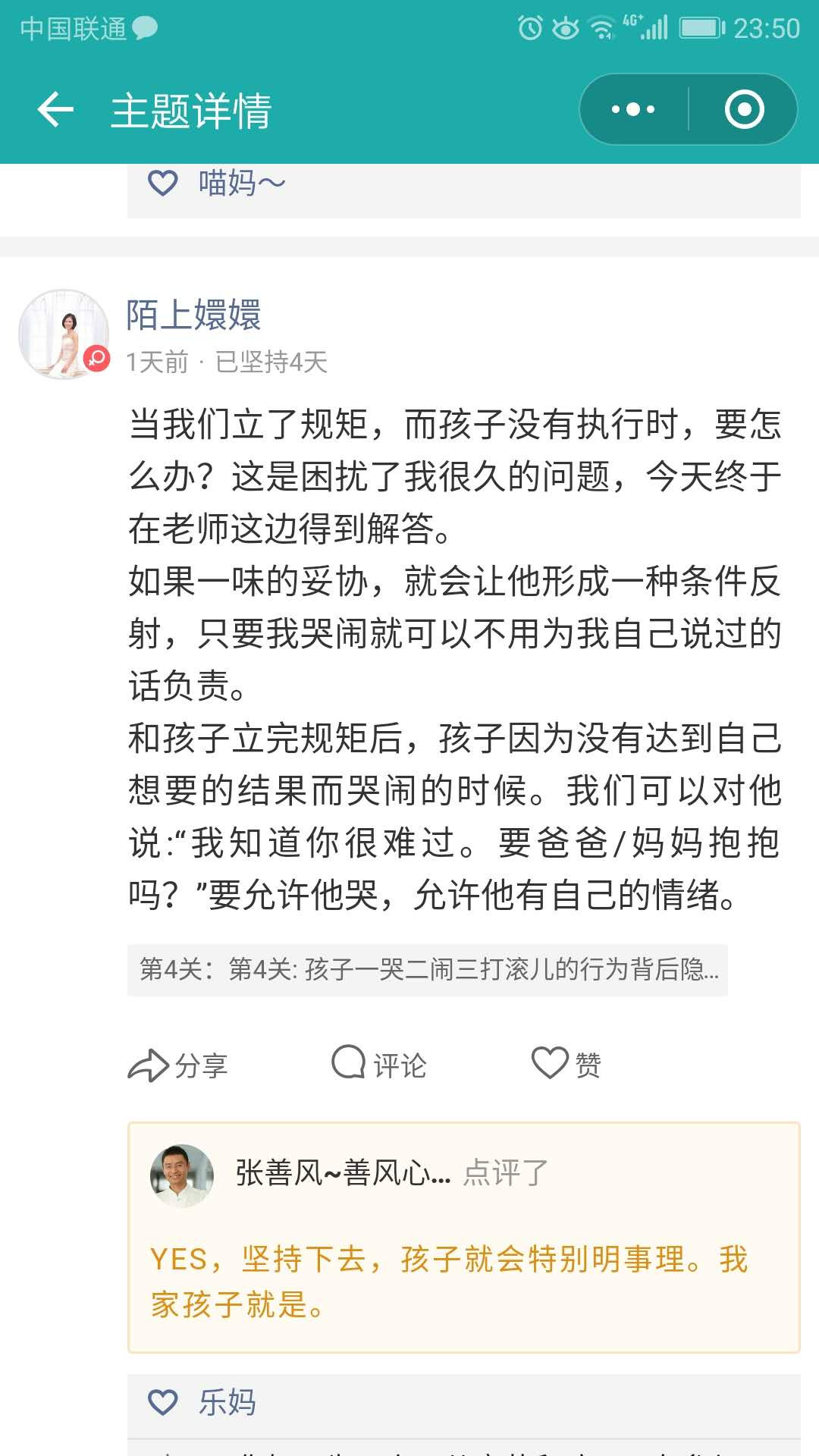
Task: Share 陌上嬛嬛's post via 分享
Action: [x=178, y=1065]
